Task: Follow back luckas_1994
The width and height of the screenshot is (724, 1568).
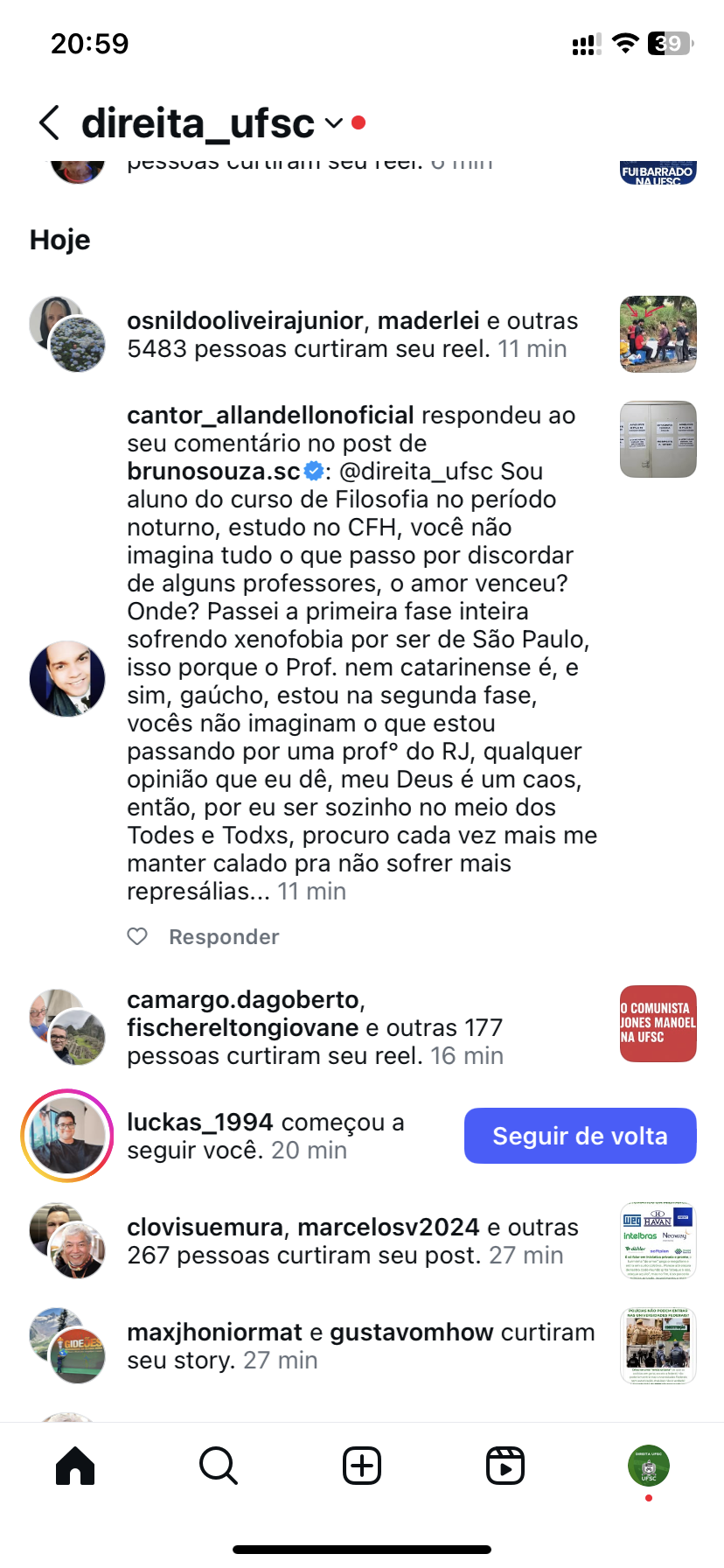Action: (580, 1136)
